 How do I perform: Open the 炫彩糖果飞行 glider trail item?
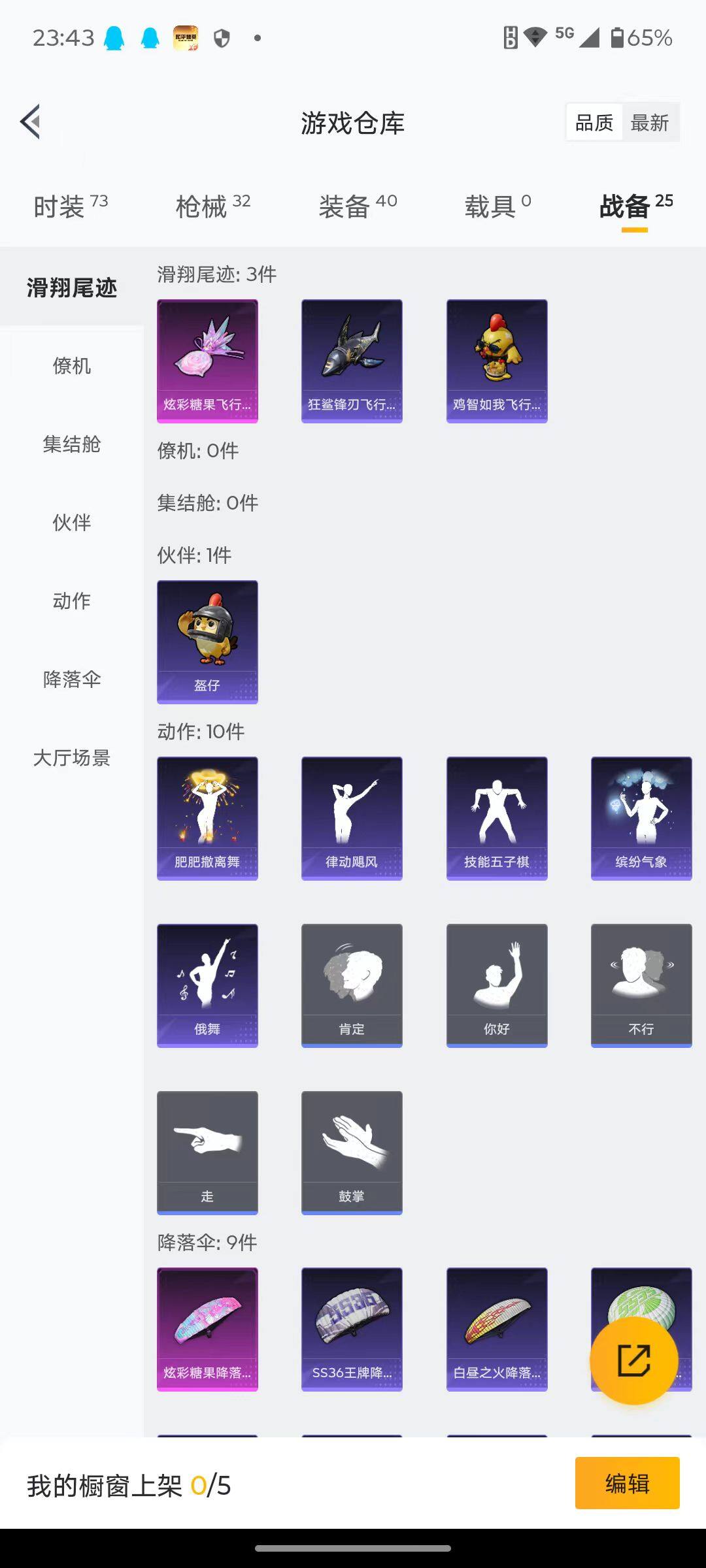(x=207, y=359)
